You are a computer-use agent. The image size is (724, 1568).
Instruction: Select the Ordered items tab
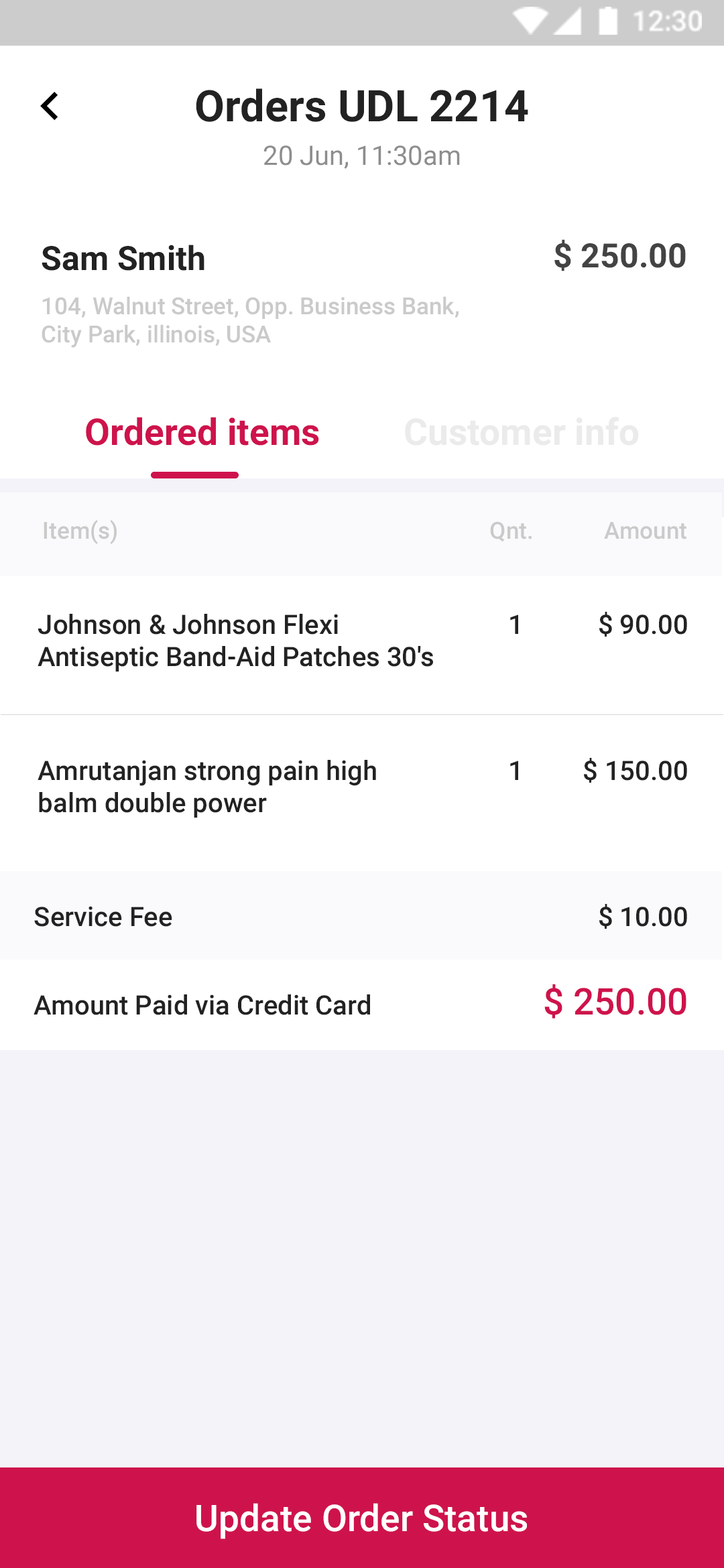(202, 432)
